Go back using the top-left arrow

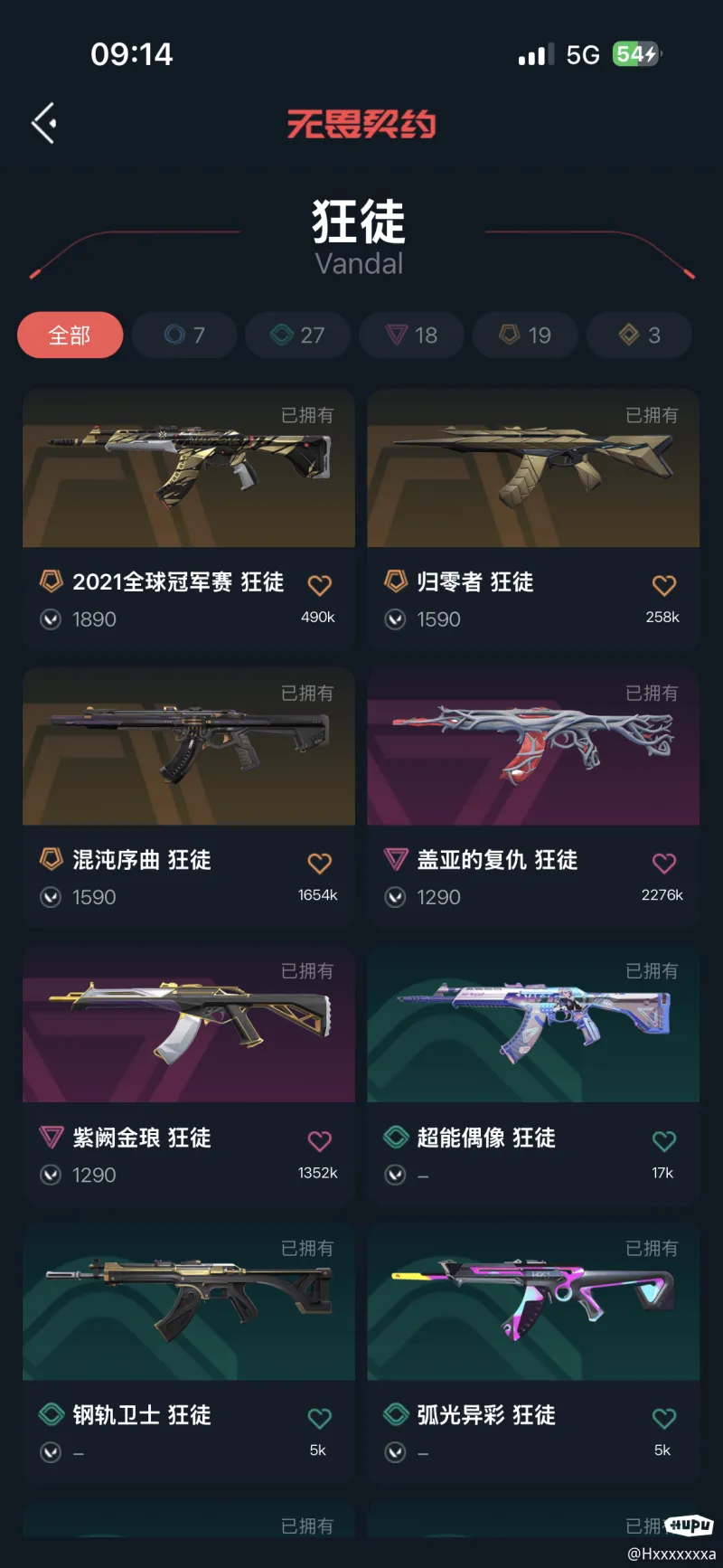click(44, 123)
